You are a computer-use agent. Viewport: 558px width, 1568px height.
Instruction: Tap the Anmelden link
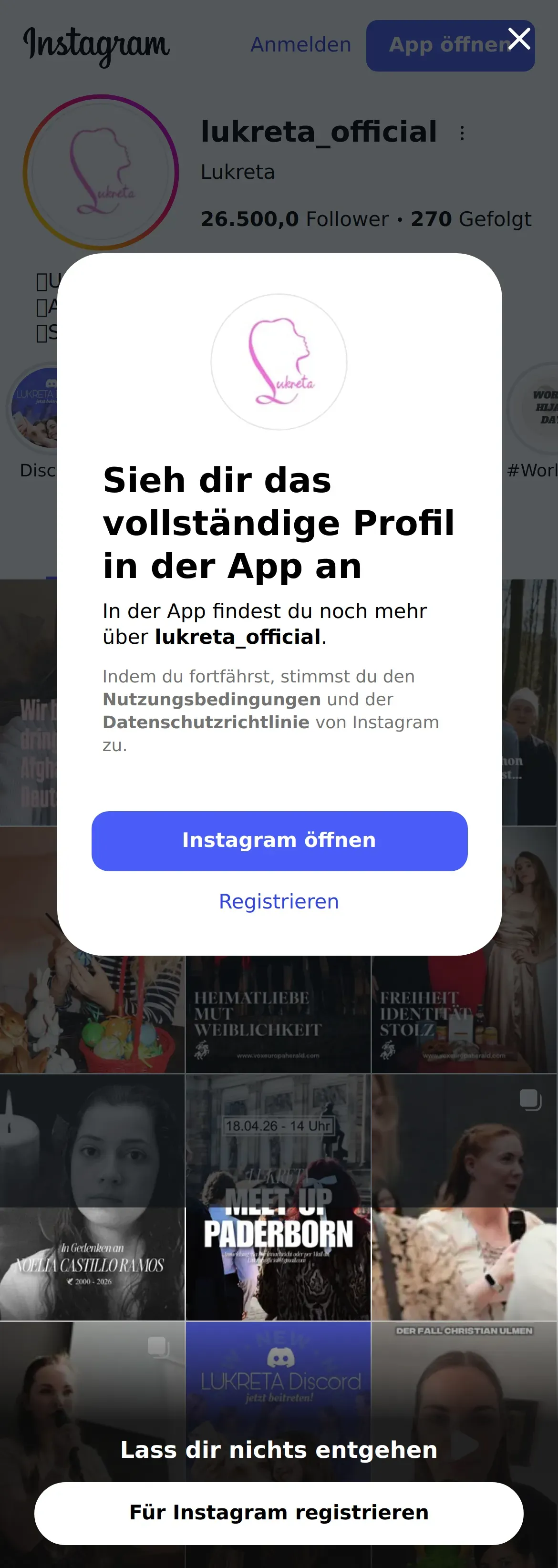[300, 44]
